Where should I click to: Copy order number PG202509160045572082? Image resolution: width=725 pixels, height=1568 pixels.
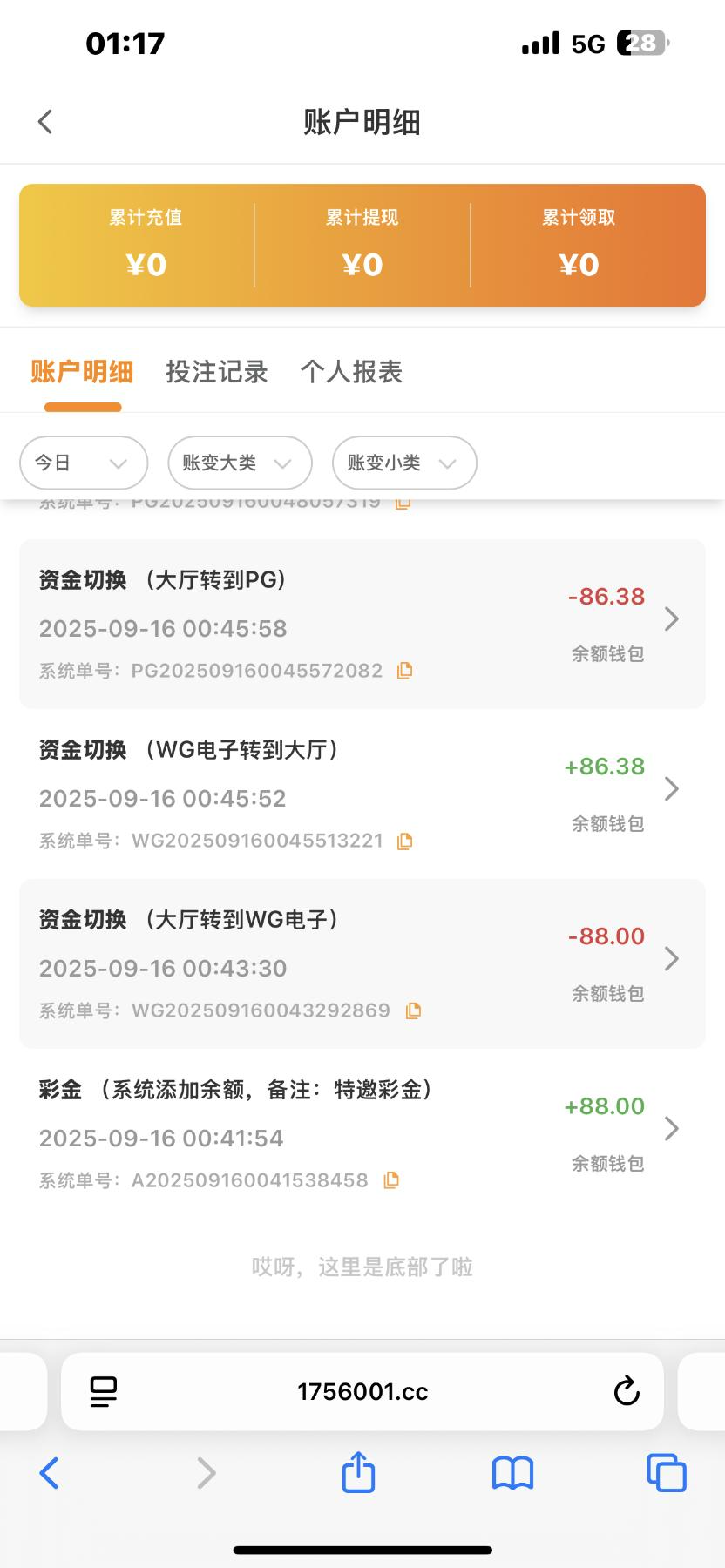[x=404, y=671]
